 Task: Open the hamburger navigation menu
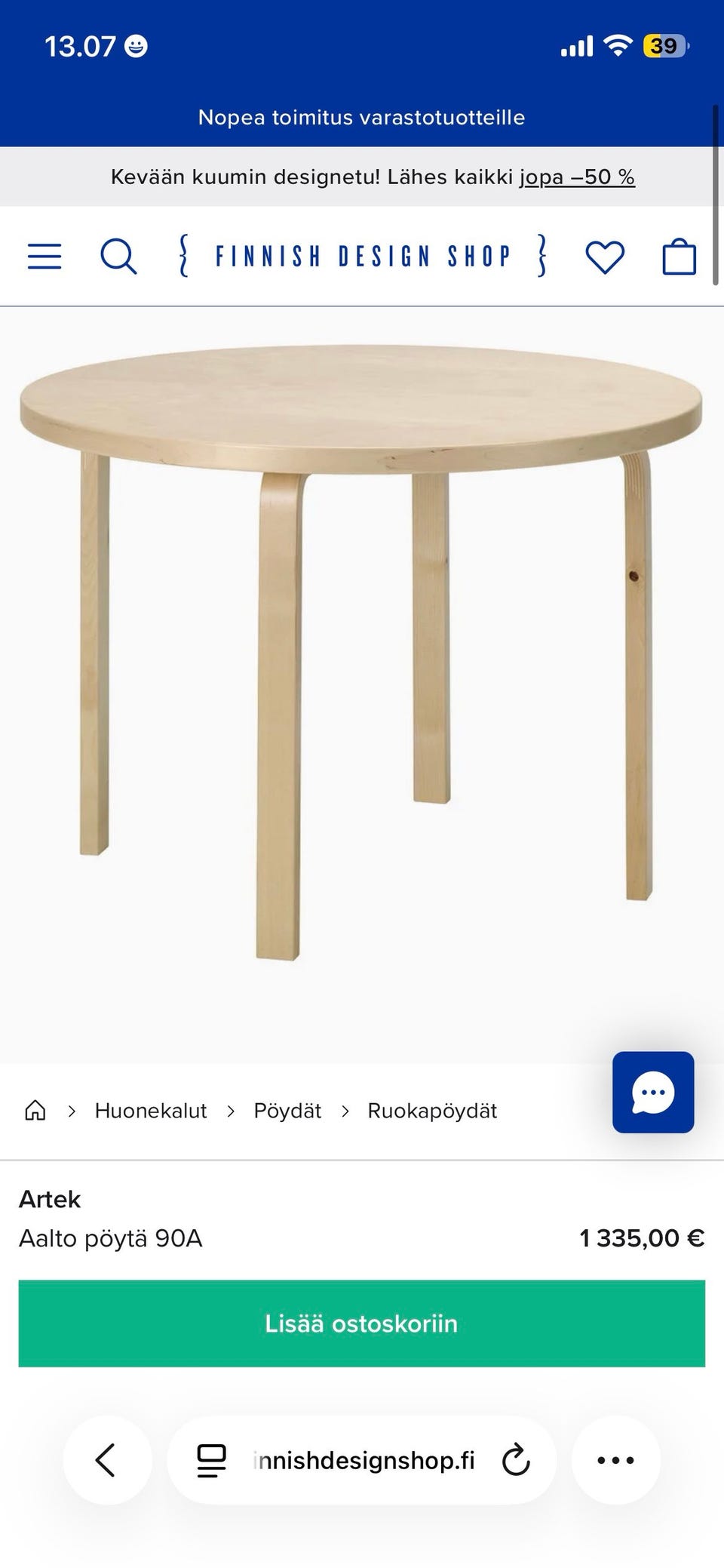[x=44, y=256]
